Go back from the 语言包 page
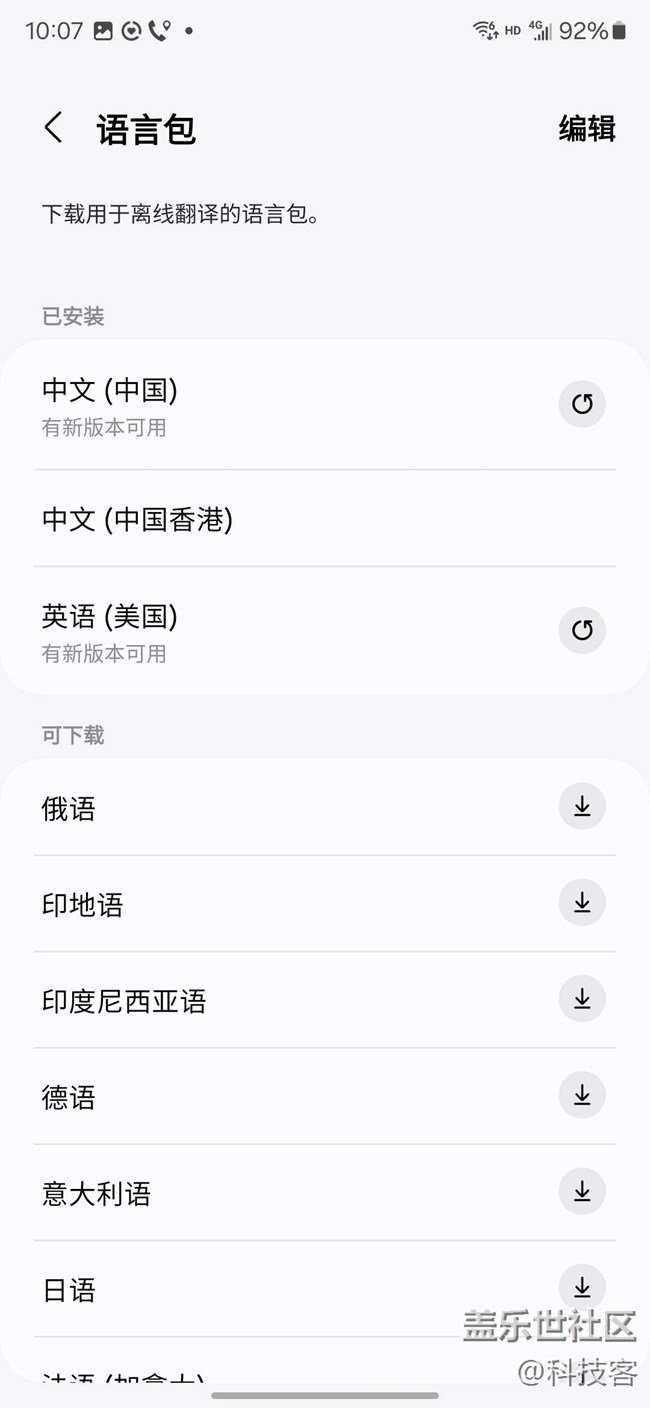Screen dimensions: 650x1408 point(54,128)
